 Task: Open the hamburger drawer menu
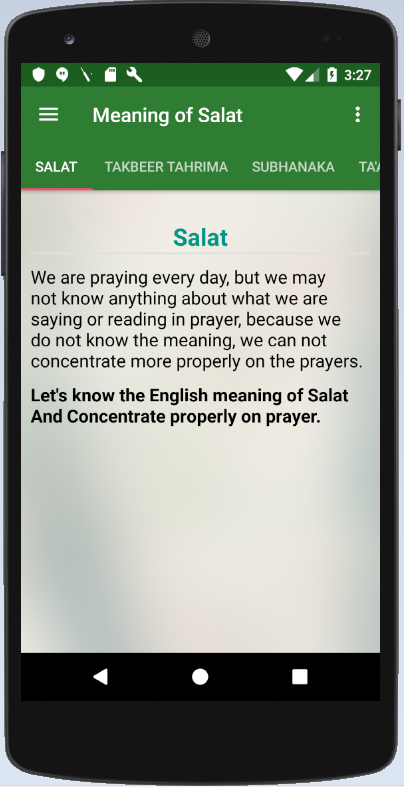tap(49, 115)
